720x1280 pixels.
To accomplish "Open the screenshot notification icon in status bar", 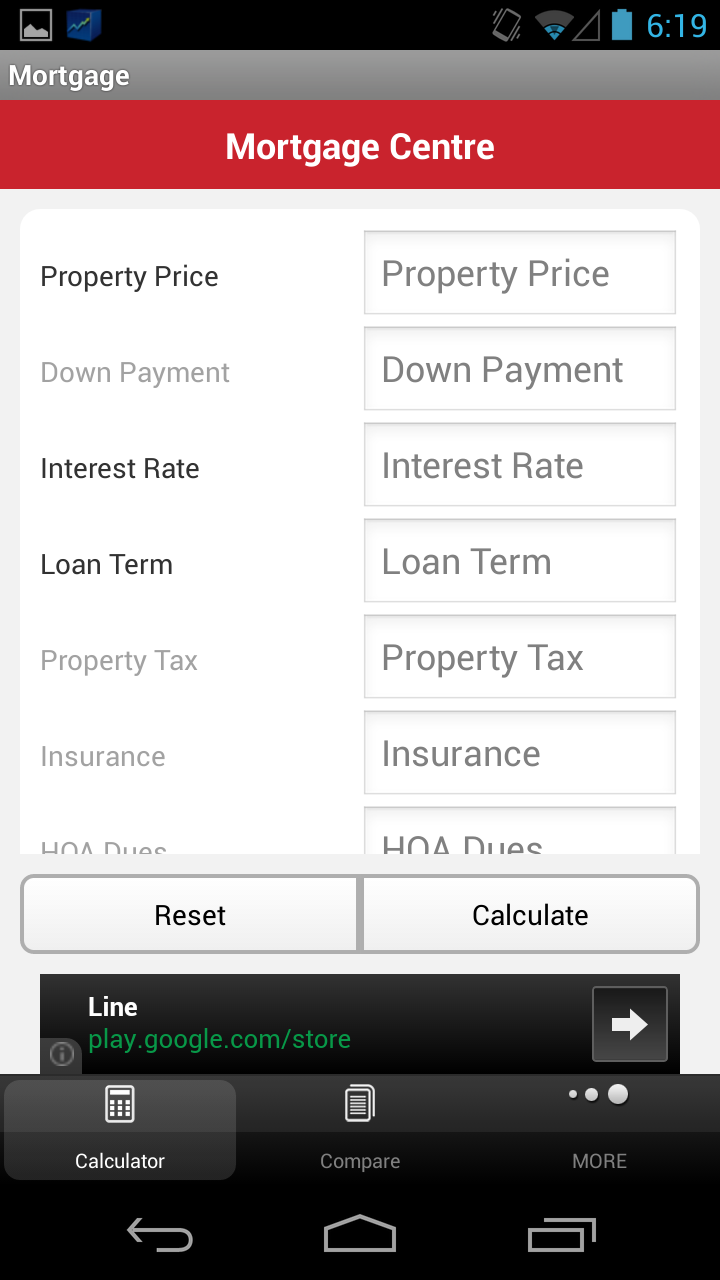I will coord(34,22).
